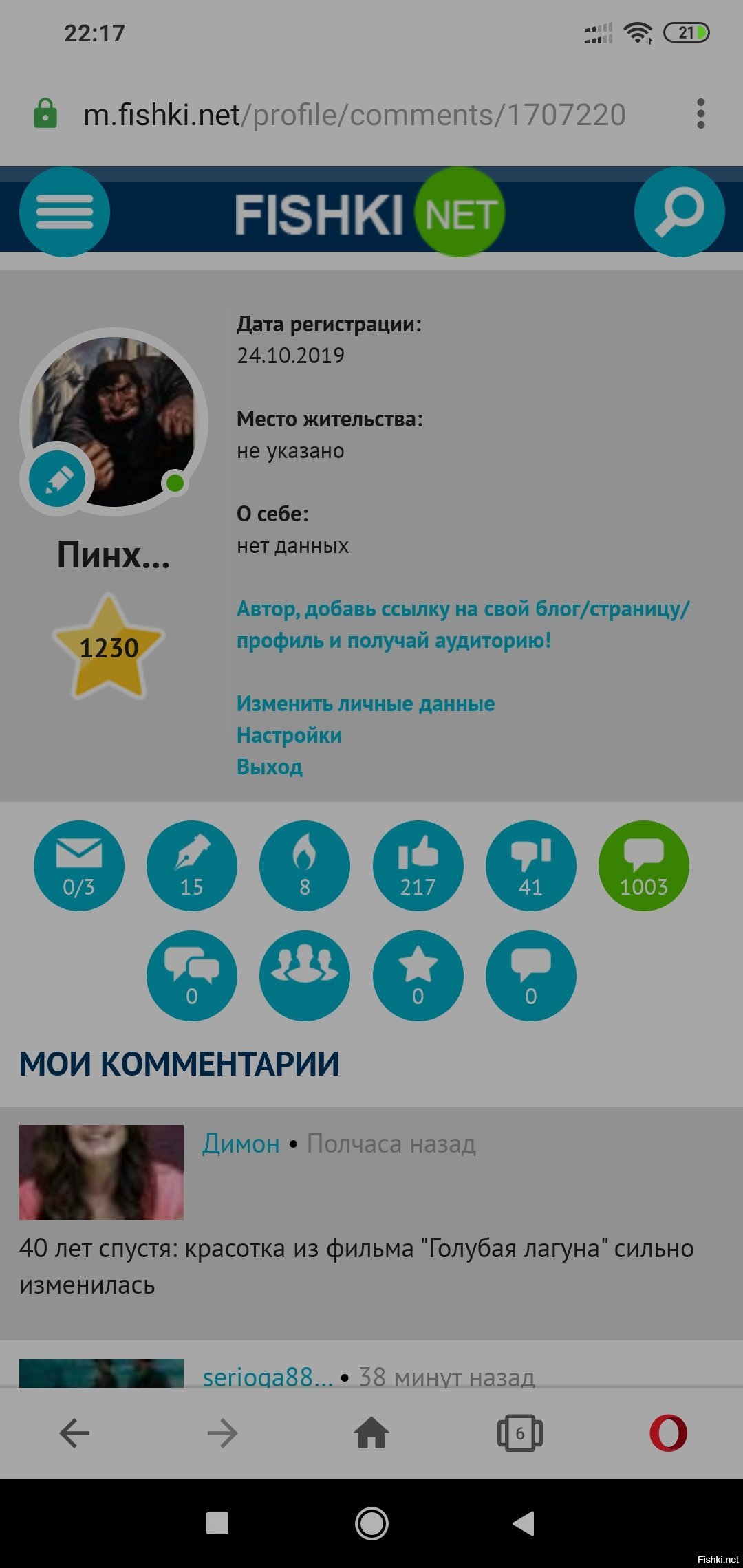Viewport: 743px width, 1568px height.
Task: Edit the profile avatar
Action: pyautogui.click(x=58, y=479)
